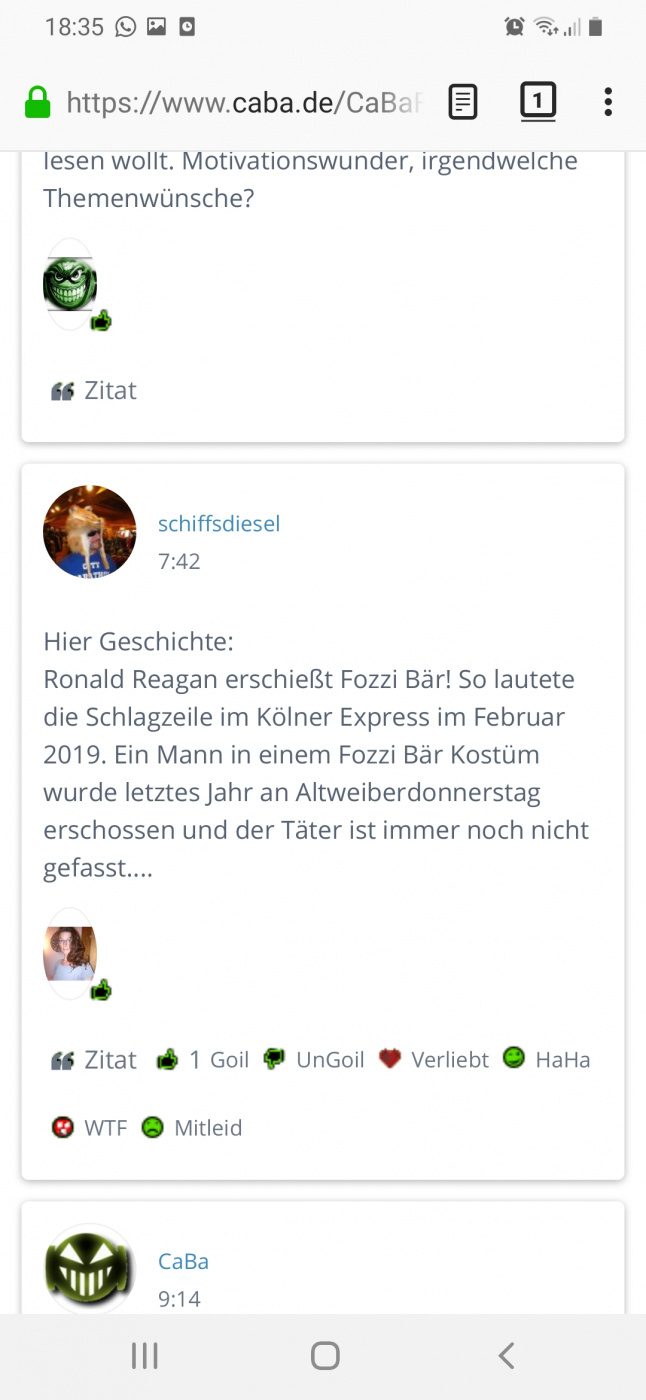The image size is (646, 1400).
Task: Open the browser overflow menu
Action: [x=608, y=102]
